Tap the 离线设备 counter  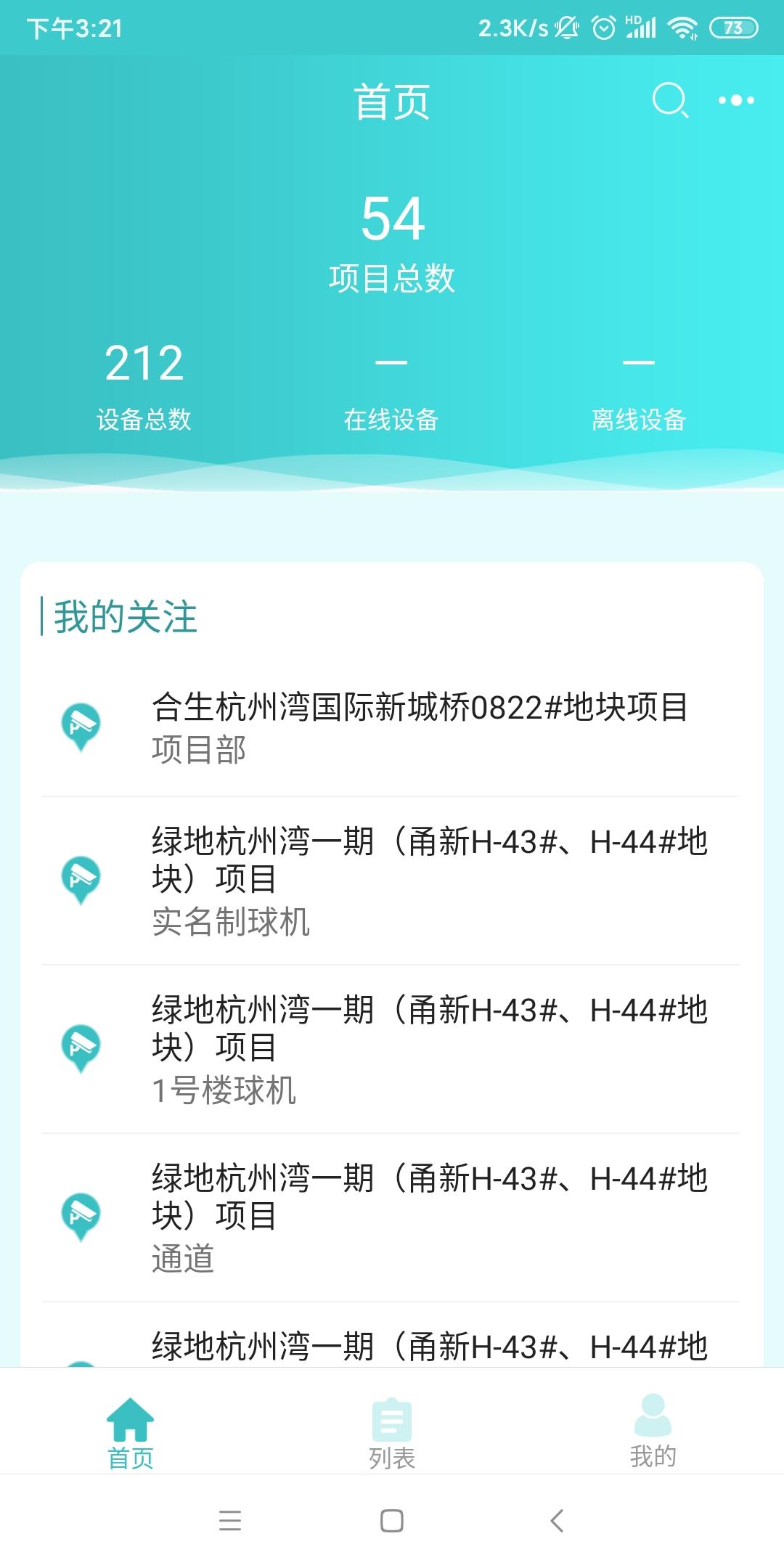tap(640, 385)
